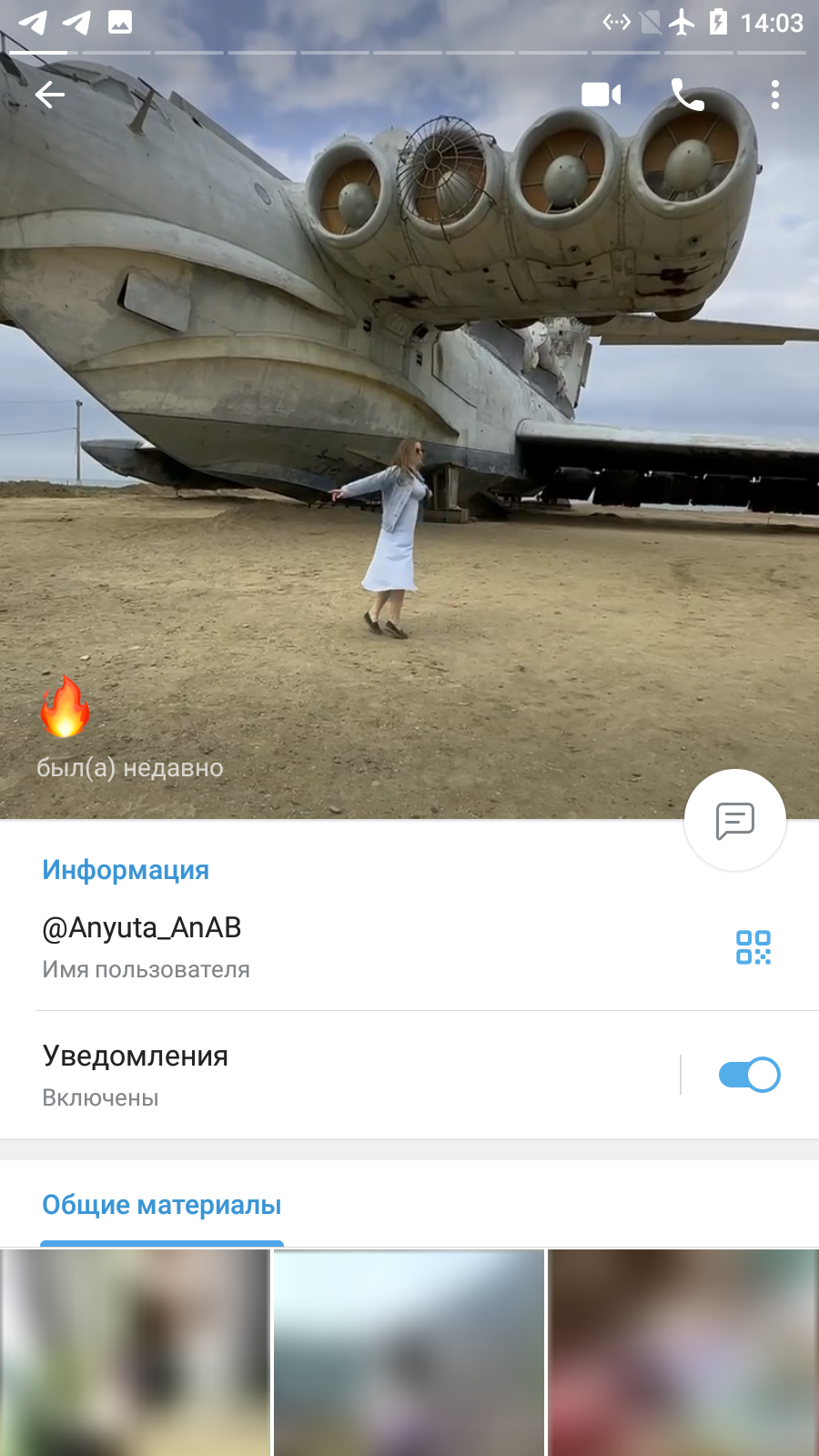This screenshot has width=819, height=1456.
Task: Open the middle shared media thumbnail
Action: 409,1352
